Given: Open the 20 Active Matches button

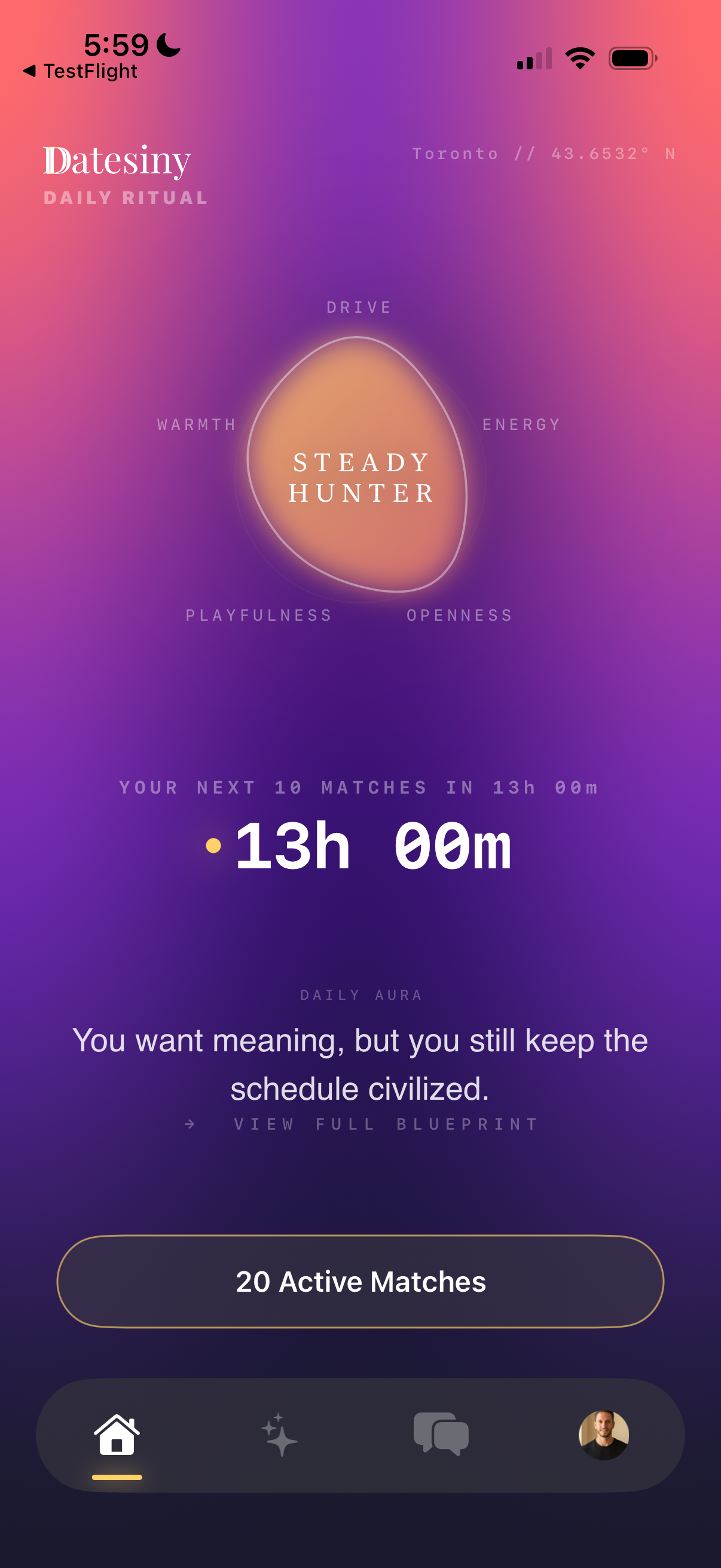Looking at the screenshot, I should coord(360,1282).
